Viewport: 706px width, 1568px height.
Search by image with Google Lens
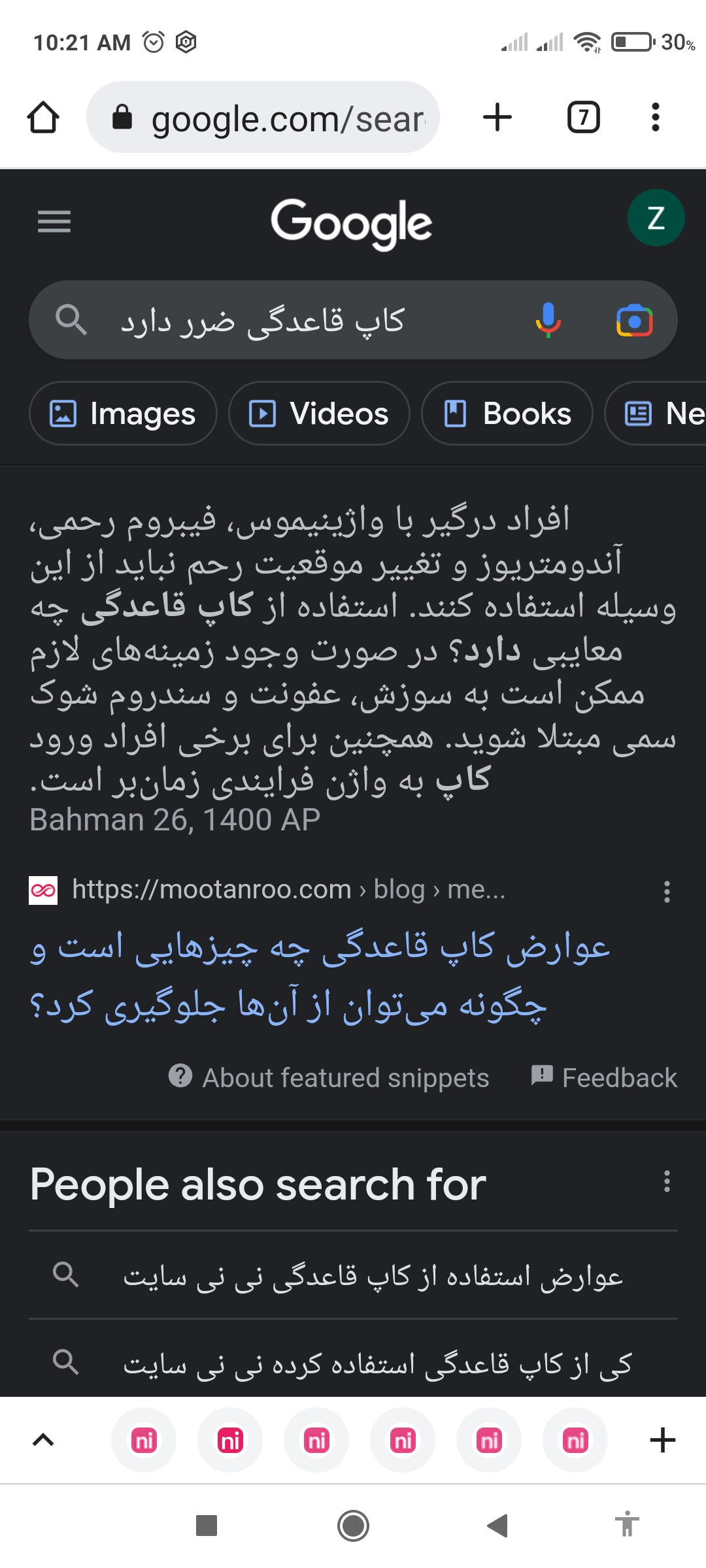pyautogui.click(x=634, y=320)
